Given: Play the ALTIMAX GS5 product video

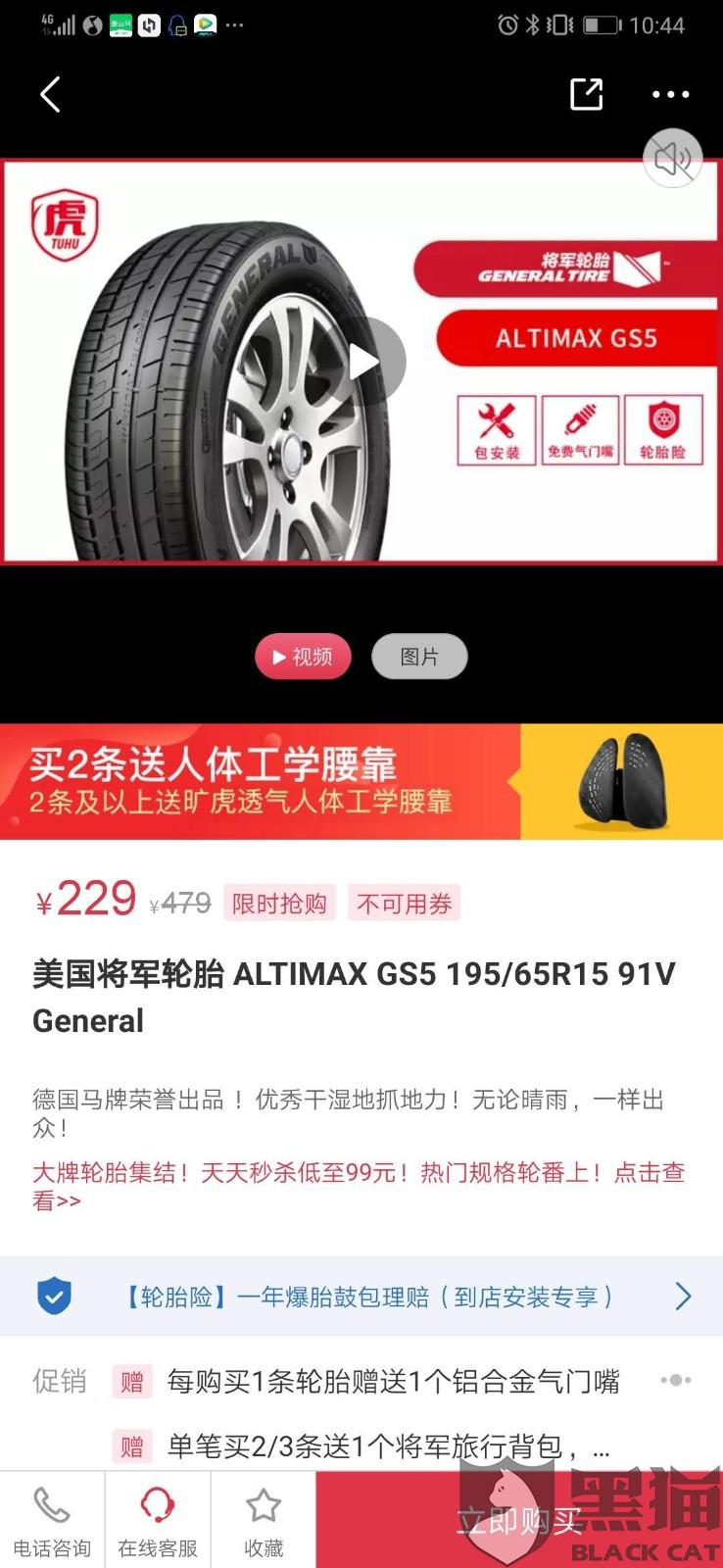Looking at the screenshot, I should 364,362.
